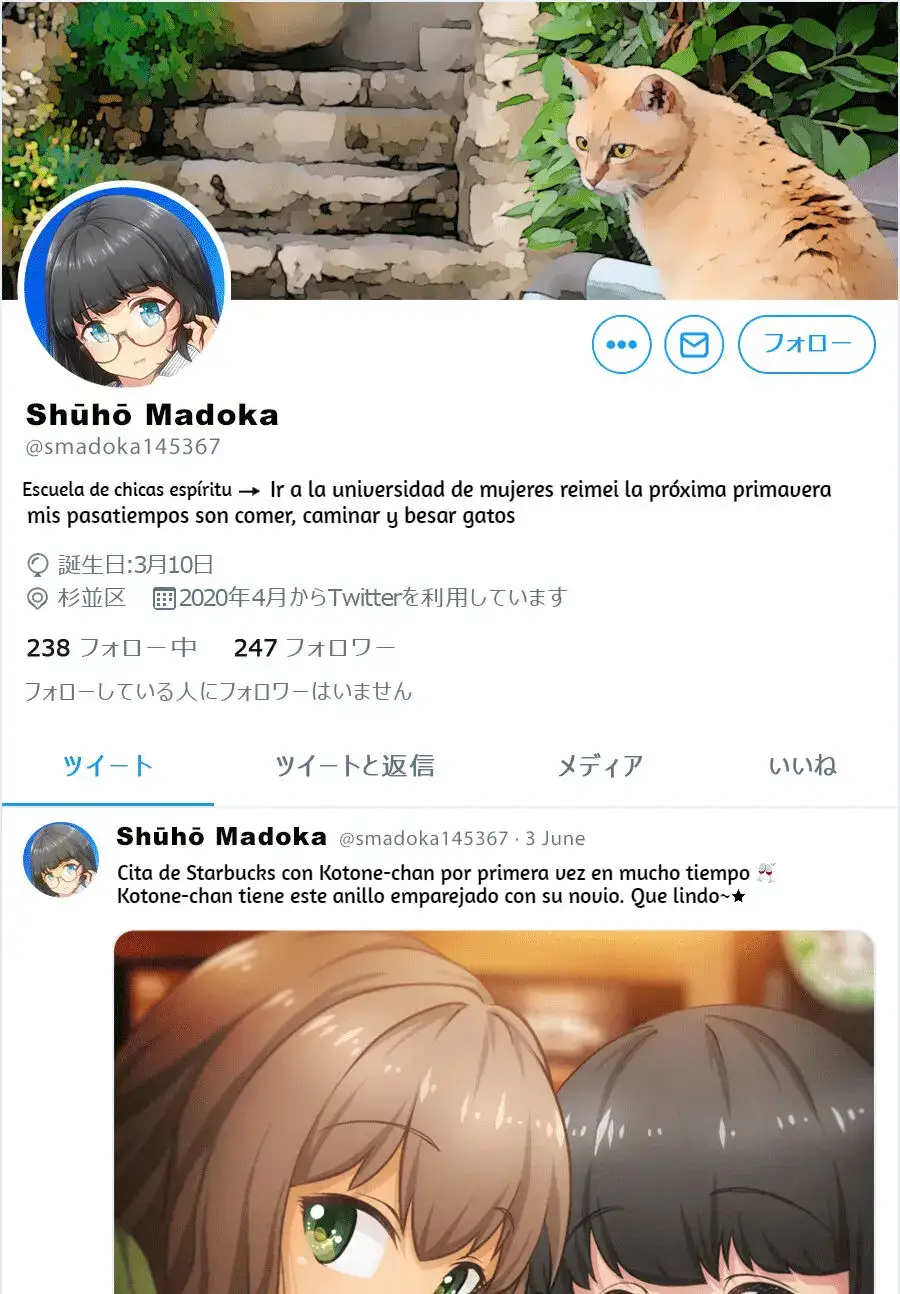Screen dimensions: 900x1294
Task: Open the 247 フォロワー followers list
Action: [x=314, y=648]
